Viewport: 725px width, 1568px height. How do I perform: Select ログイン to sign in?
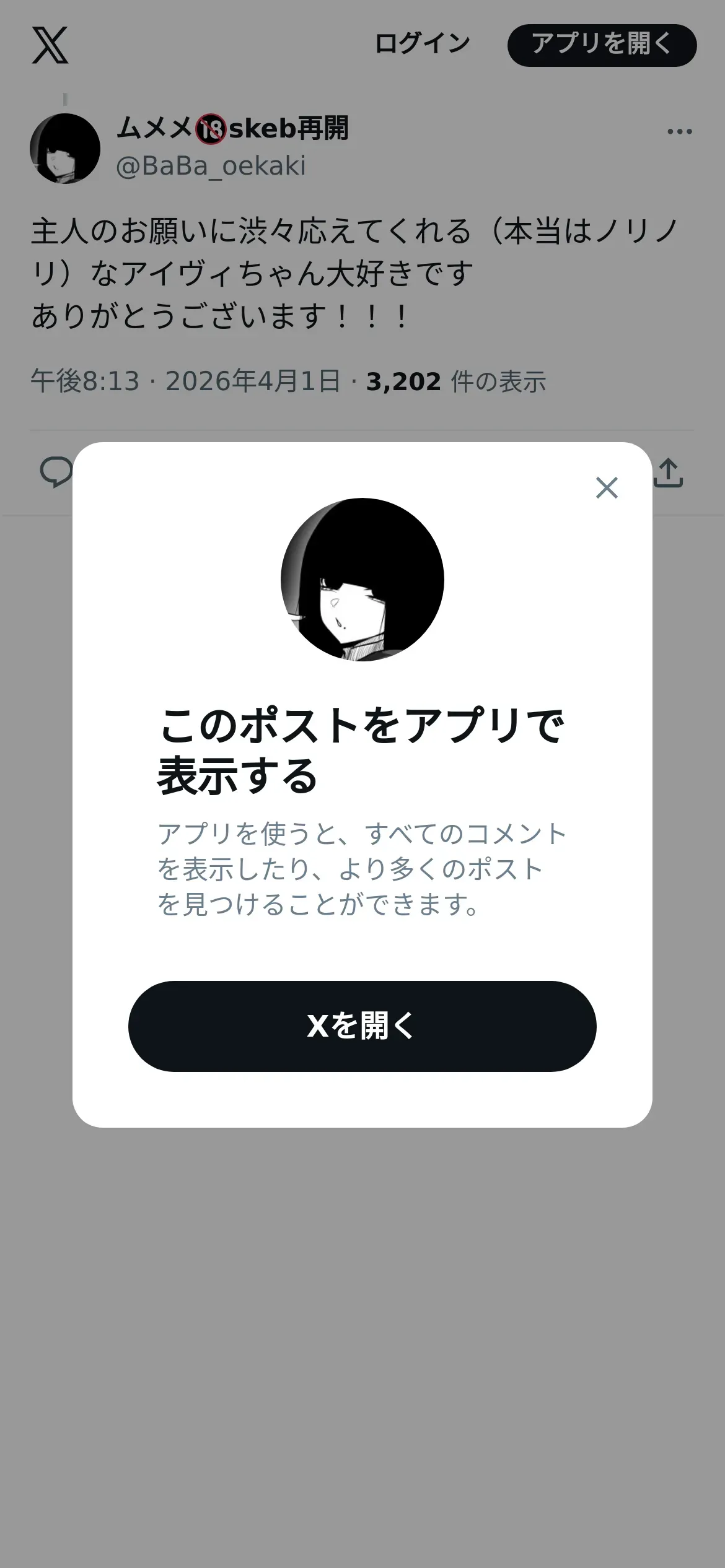tap(423, 45)
